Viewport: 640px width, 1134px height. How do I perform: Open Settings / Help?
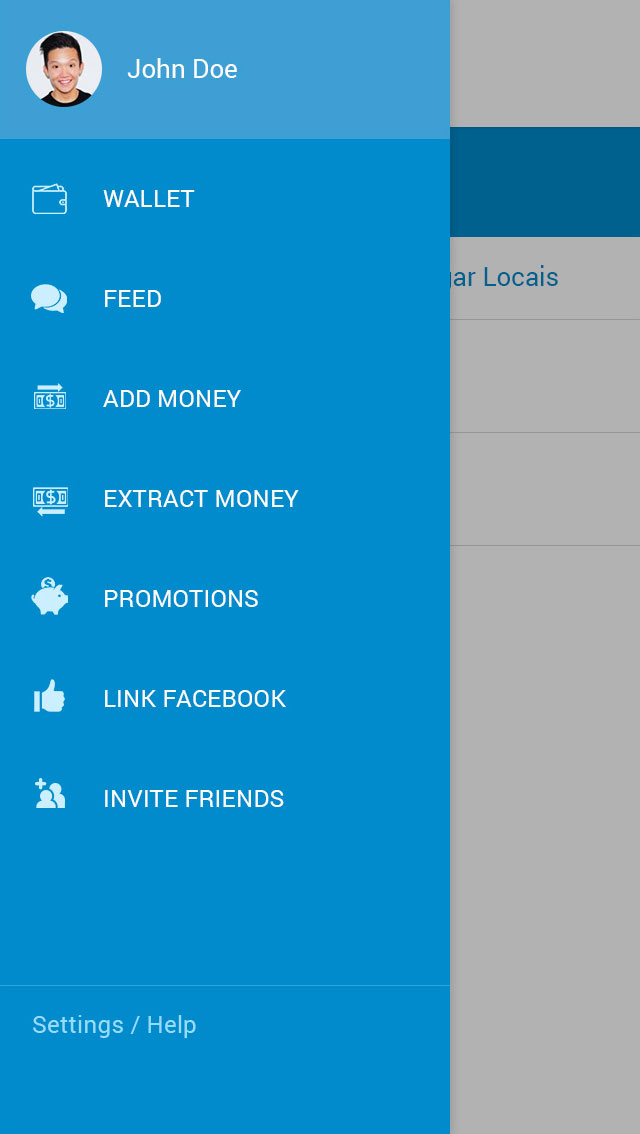pos(114,1025)
